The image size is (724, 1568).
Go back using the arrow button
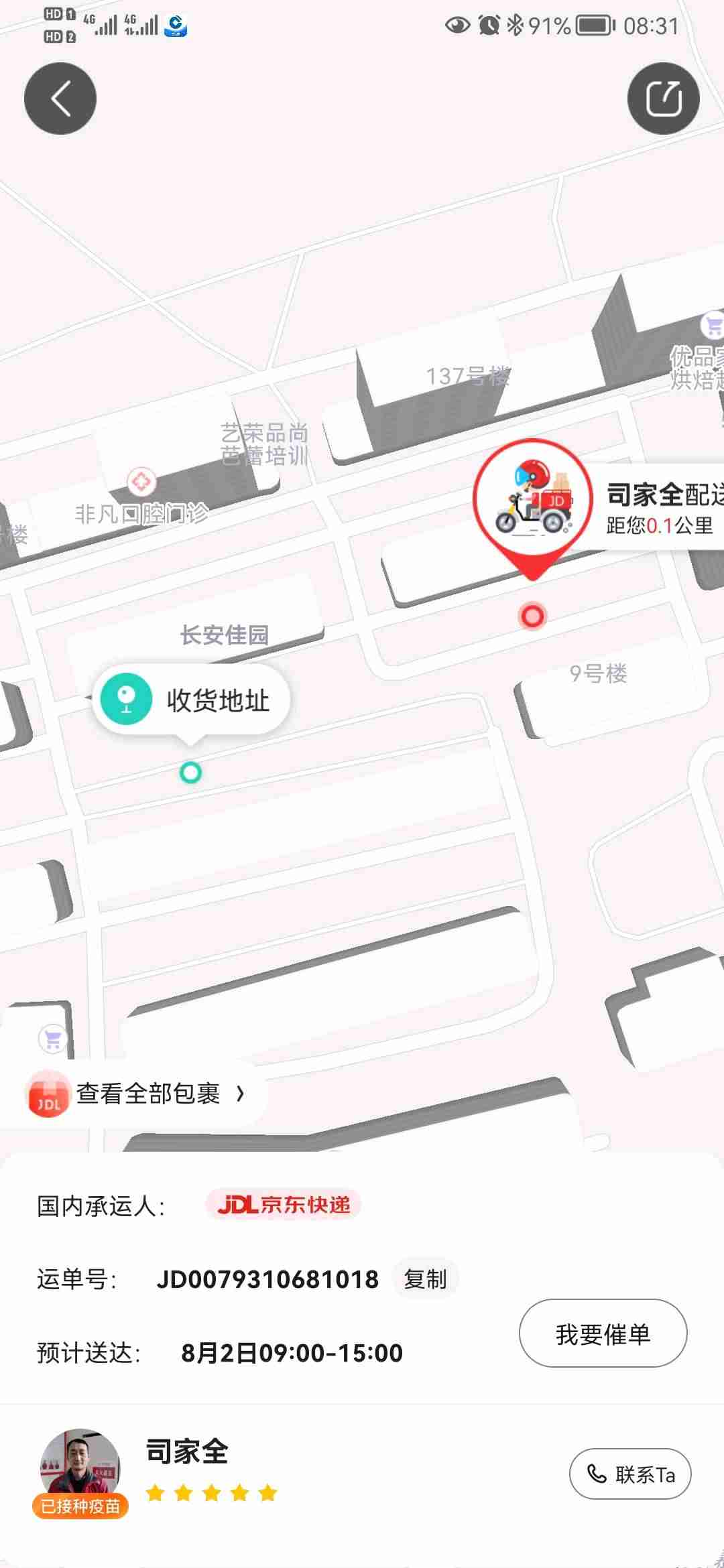[60, 99]
